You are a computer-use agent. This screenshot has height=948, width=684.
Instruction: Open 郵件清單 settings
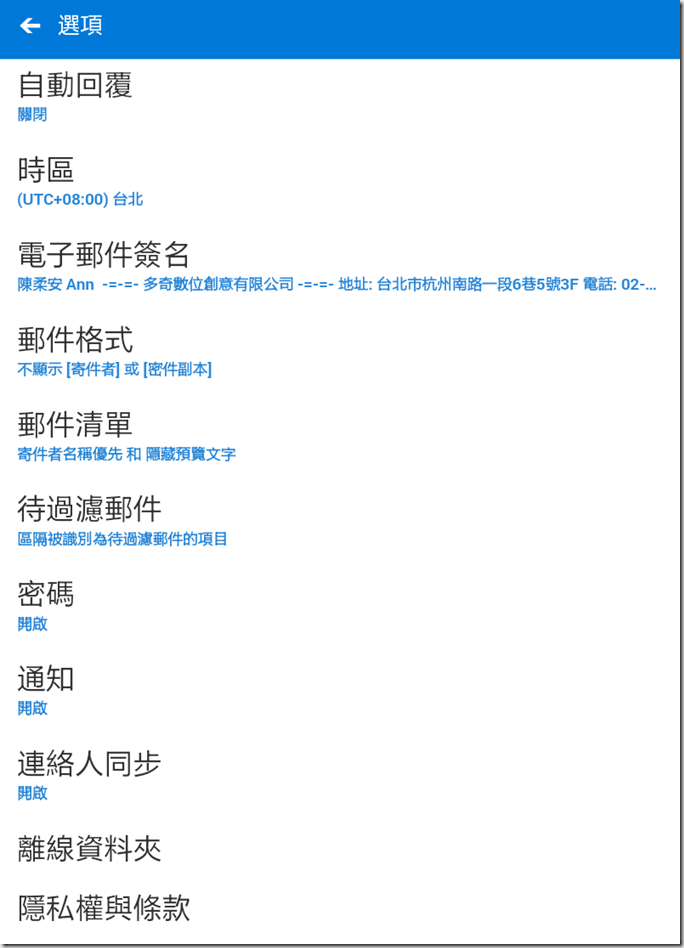(76, 437)
